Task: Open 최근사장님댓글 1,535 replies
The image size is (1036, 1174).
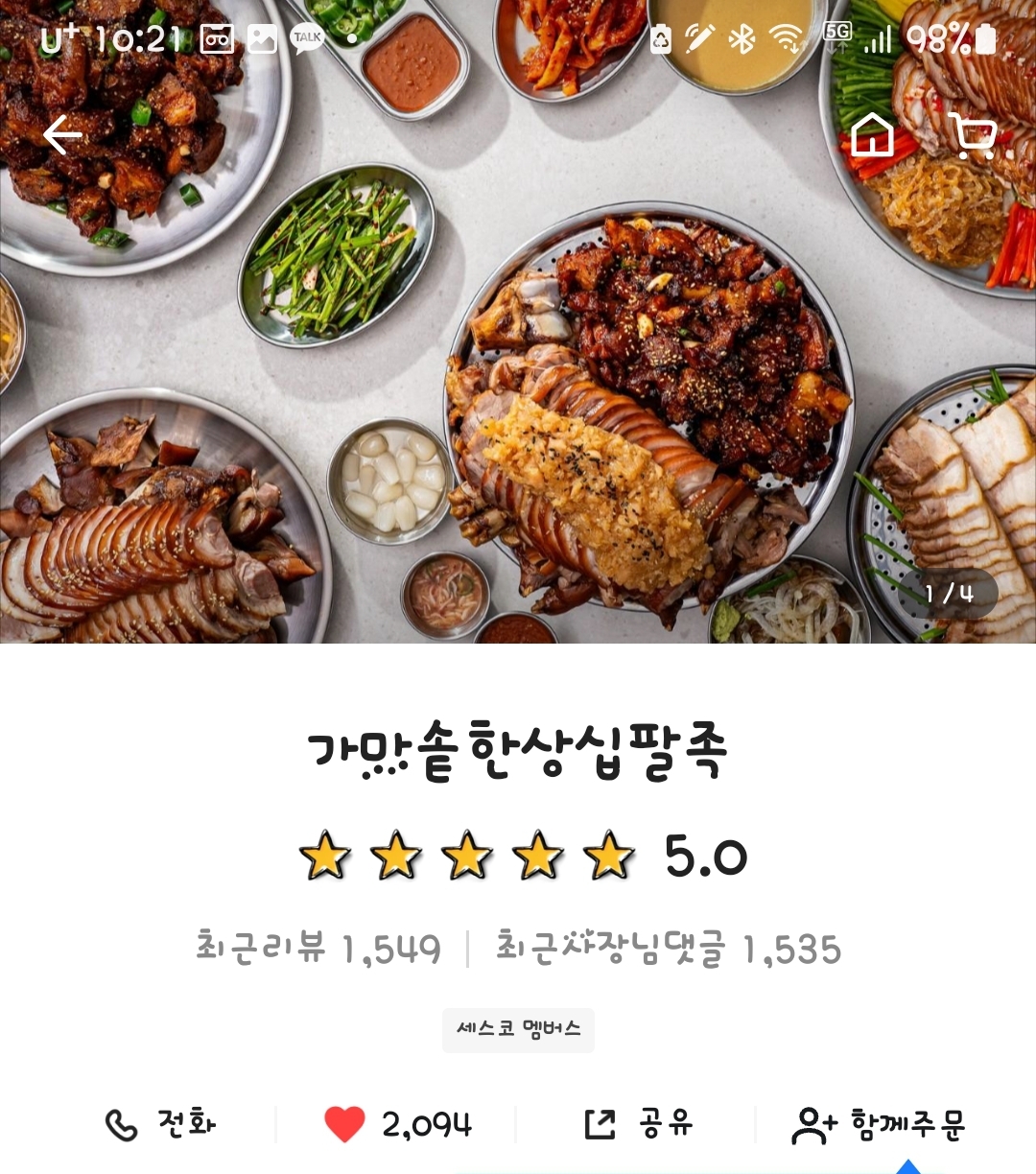Action: [668, 948]
